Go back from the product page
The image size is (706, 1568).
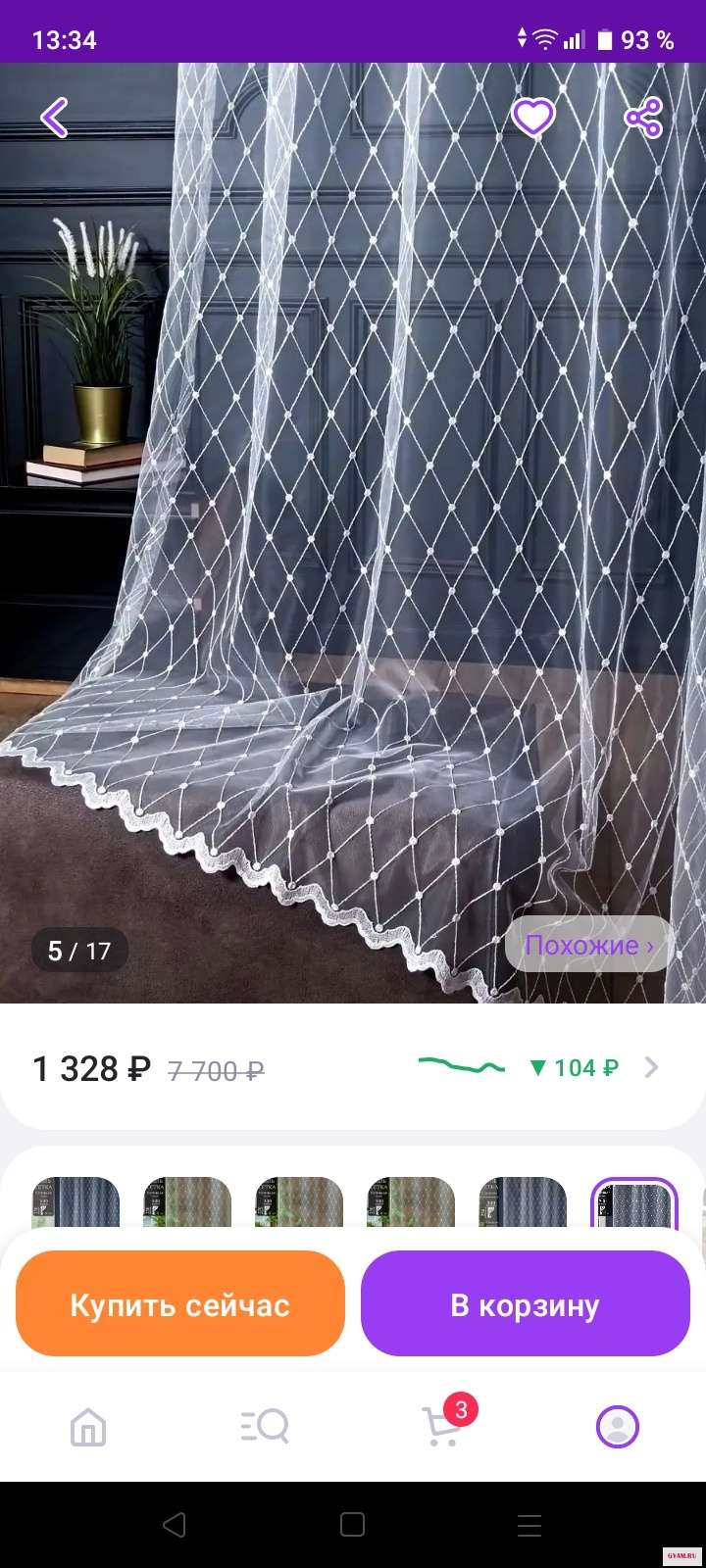(x=55, y=119)
